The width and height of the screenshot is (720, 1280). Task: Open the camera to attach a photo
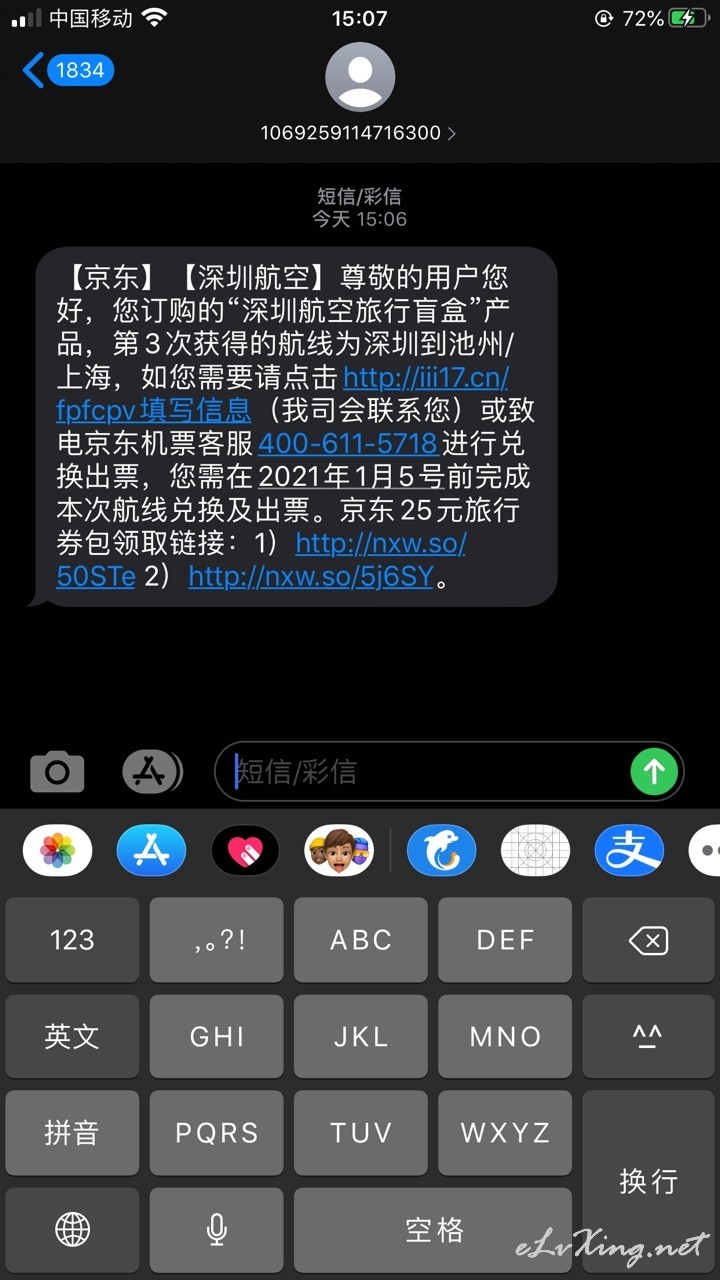(x=57, y=771)
